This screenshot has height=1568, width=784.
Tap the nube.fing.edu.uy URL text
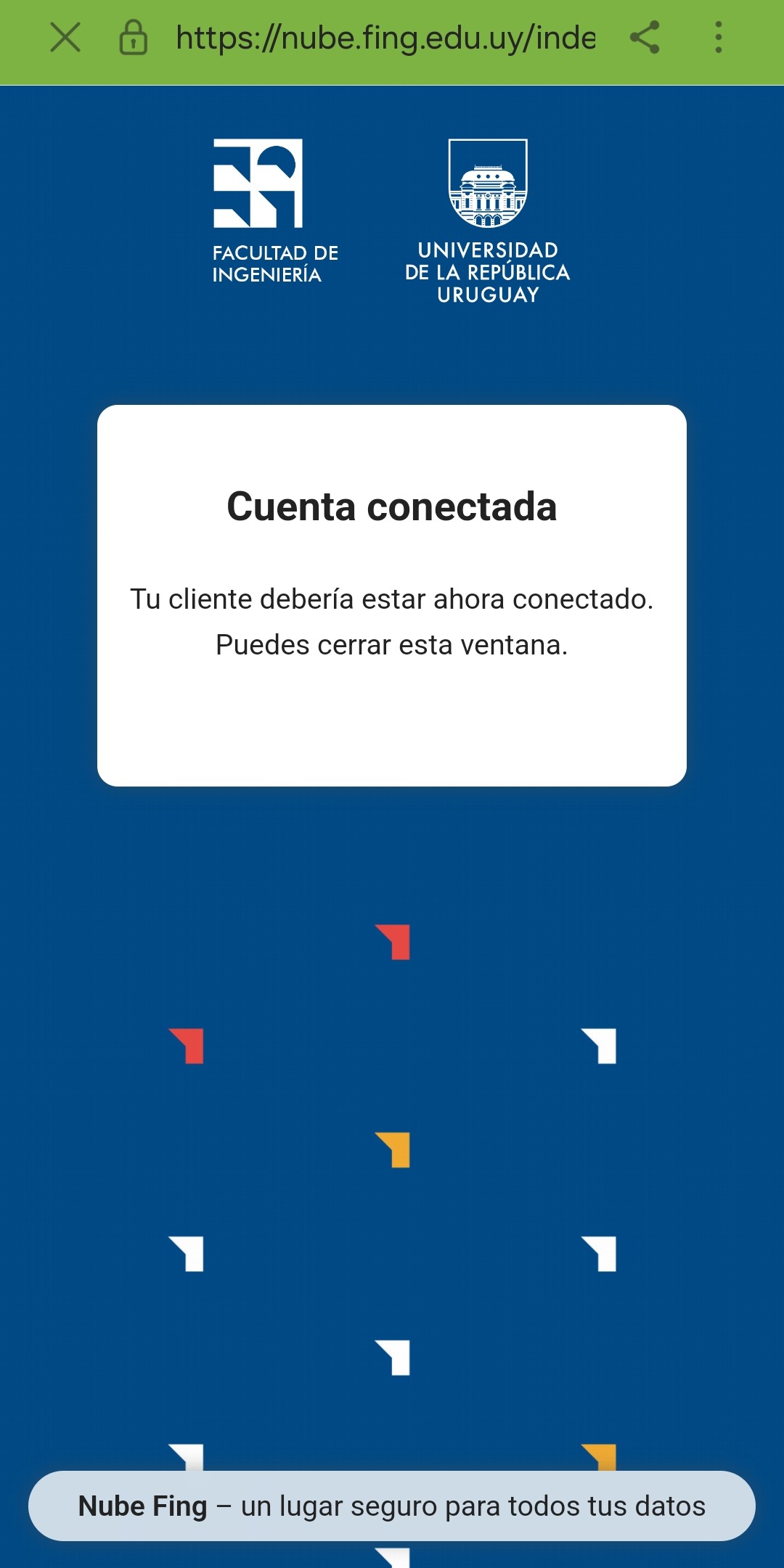[385, 38]
